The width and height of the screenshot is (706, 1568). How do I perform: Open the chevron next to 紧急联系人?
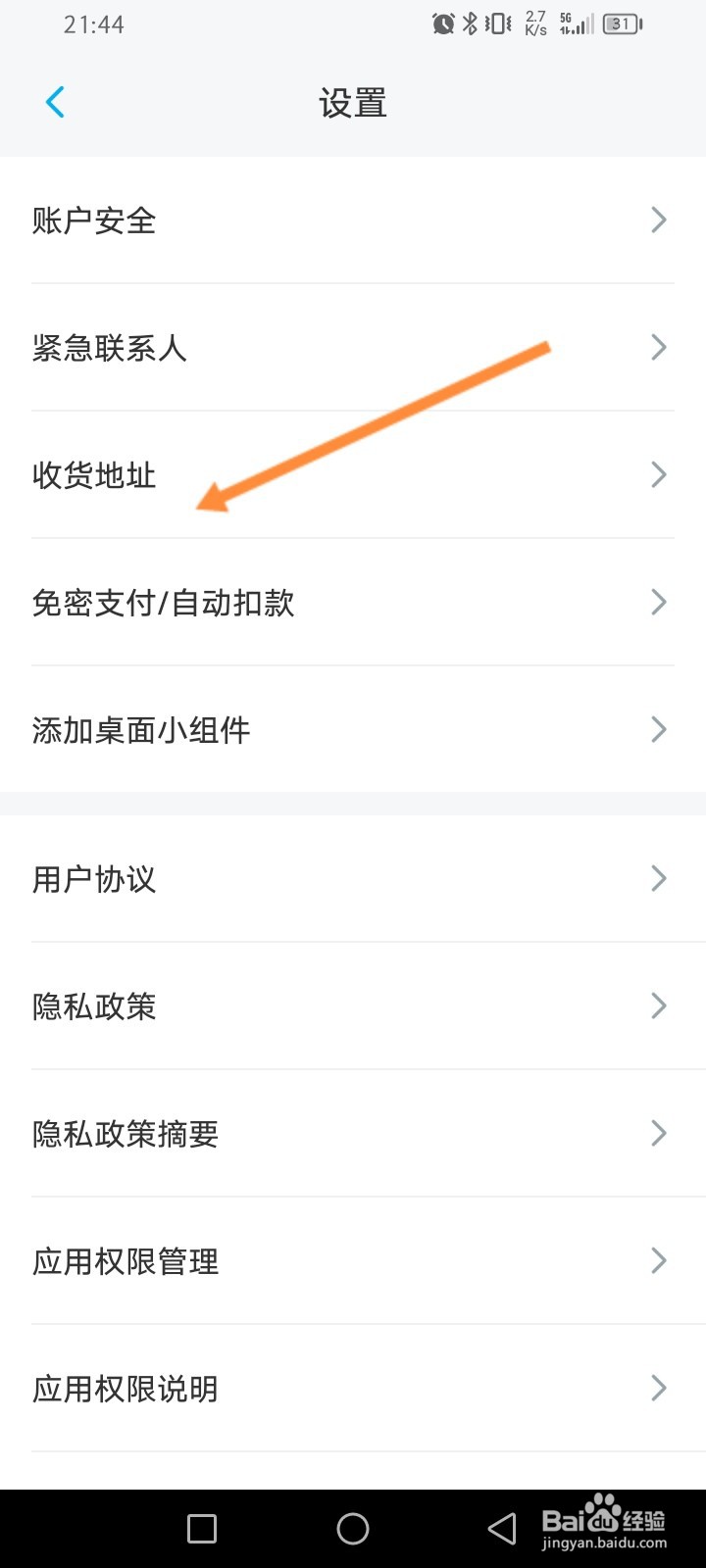pyautogui.click(x=658, y=347)
